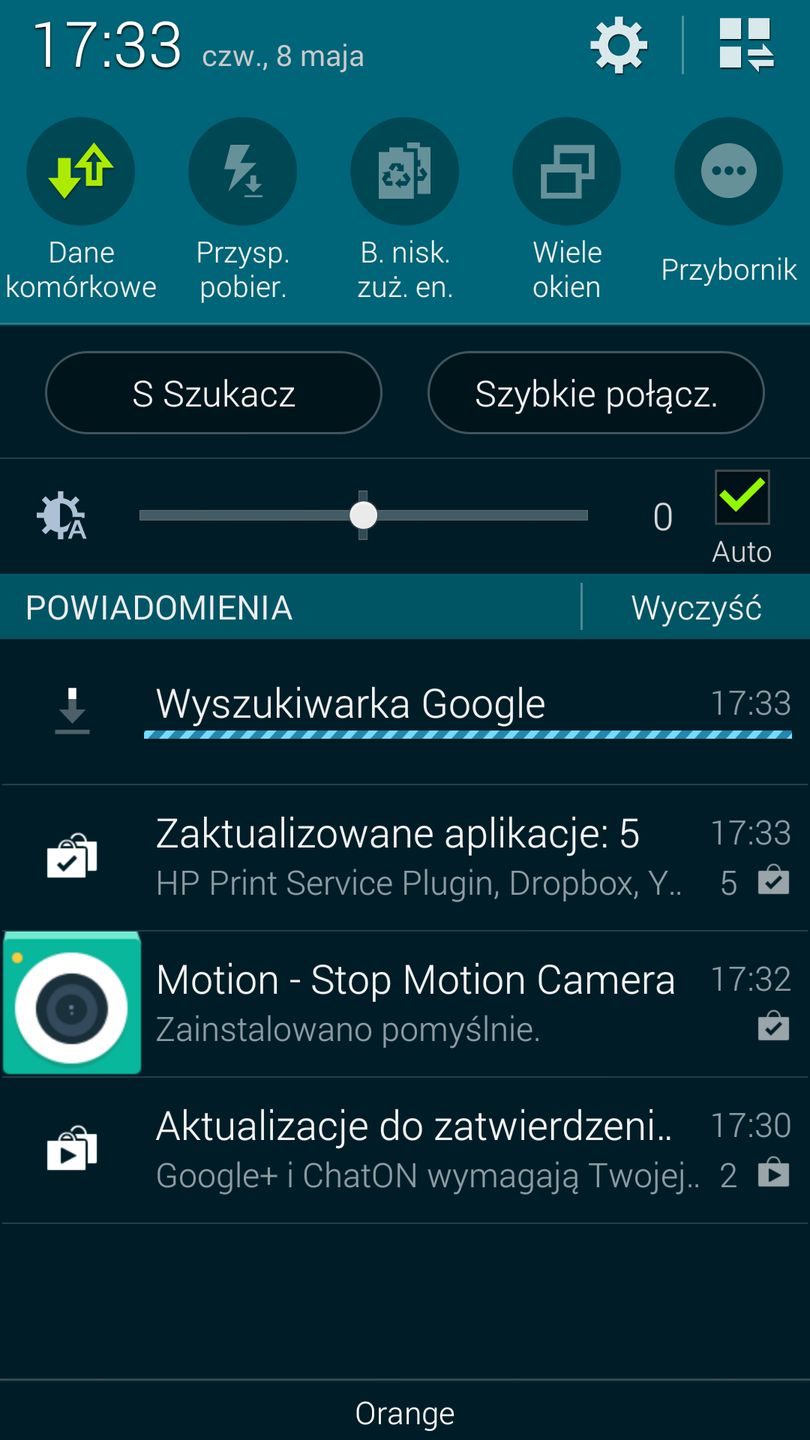
Task: Enable Przysp. pobier. download booster
Action: pyautogui.click(x=243, y=171)
